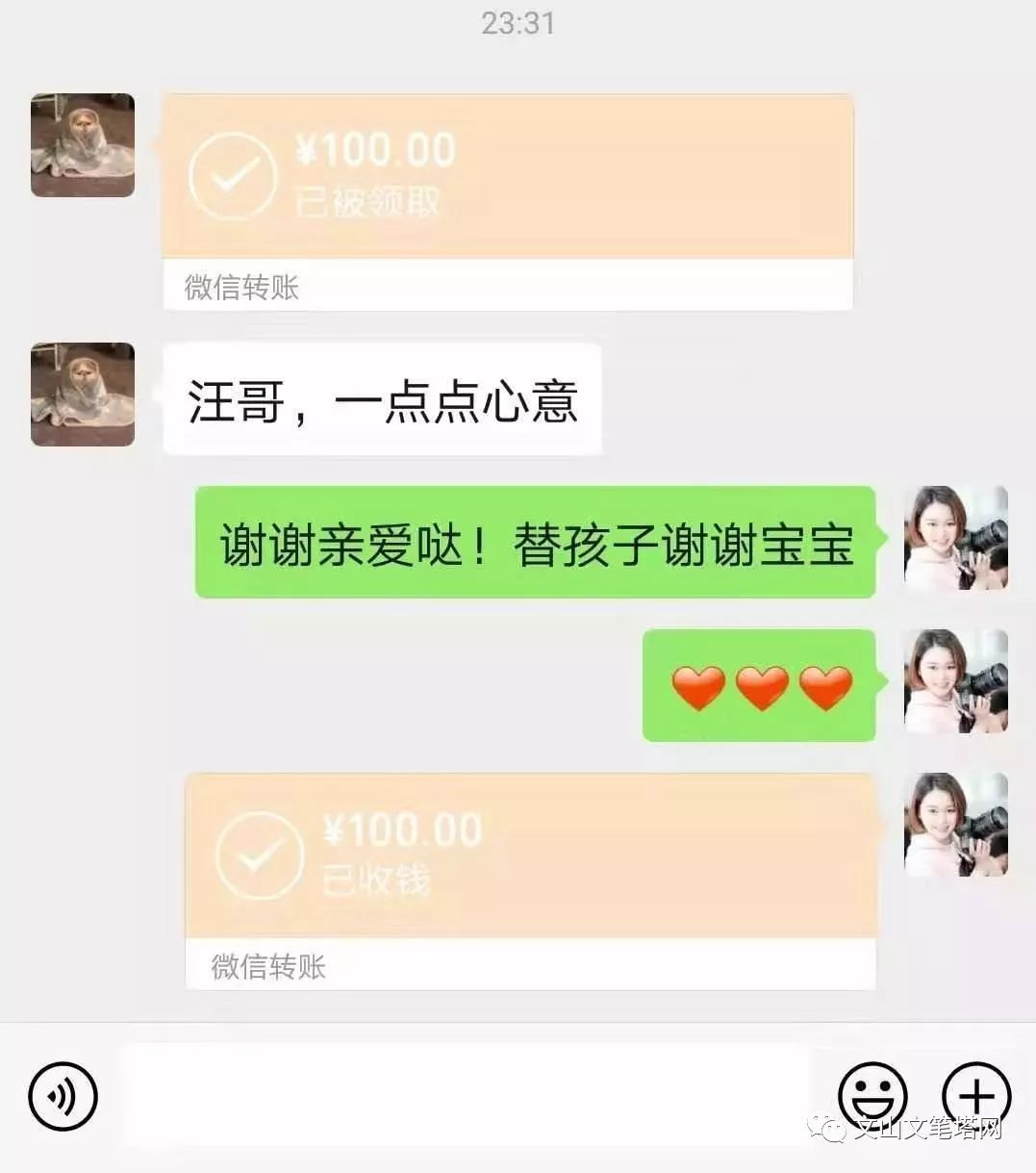Switch to voice message input

[63, 1095]
